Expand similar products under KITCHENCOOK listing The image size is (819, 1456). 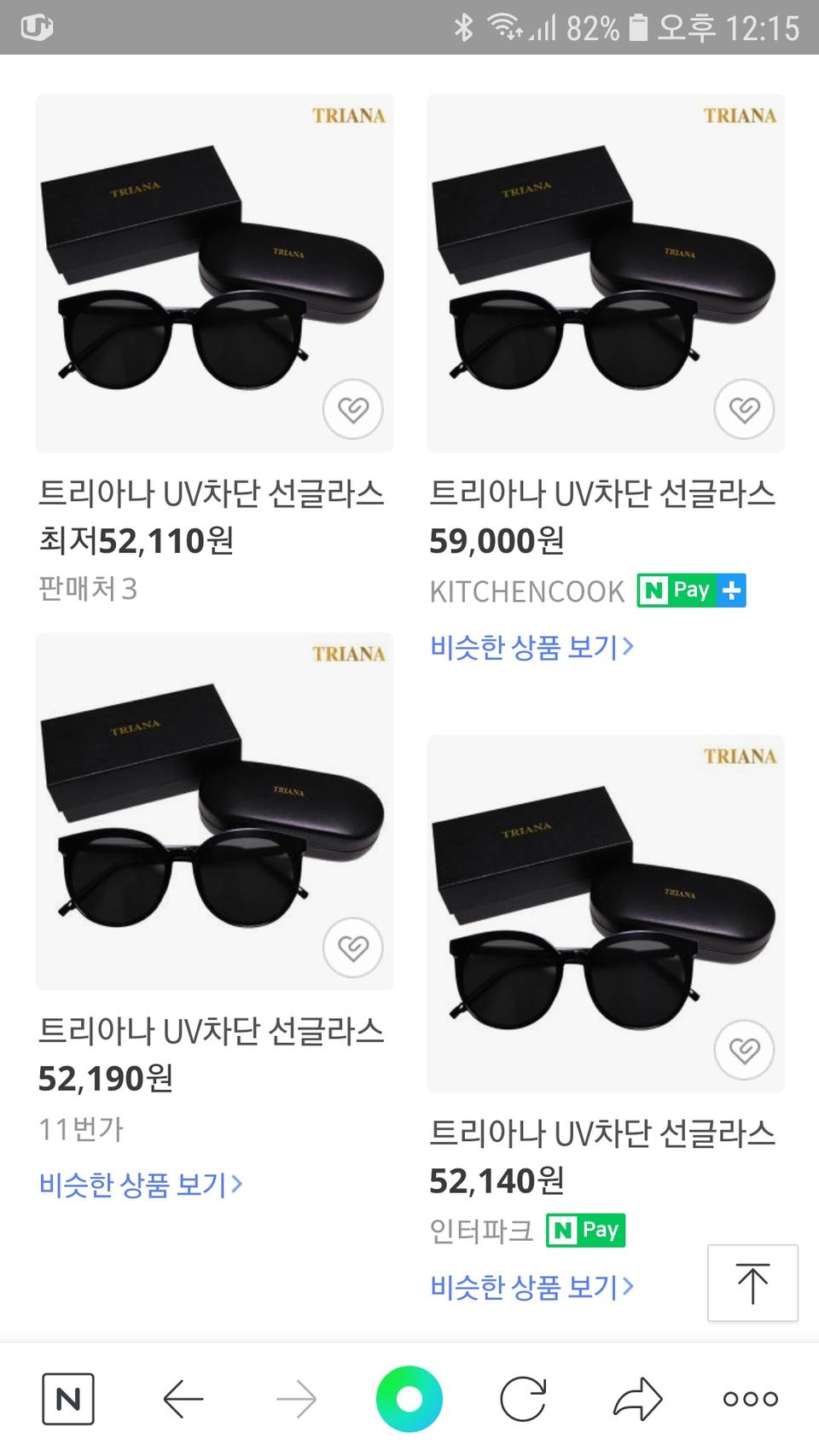(529, 648)
